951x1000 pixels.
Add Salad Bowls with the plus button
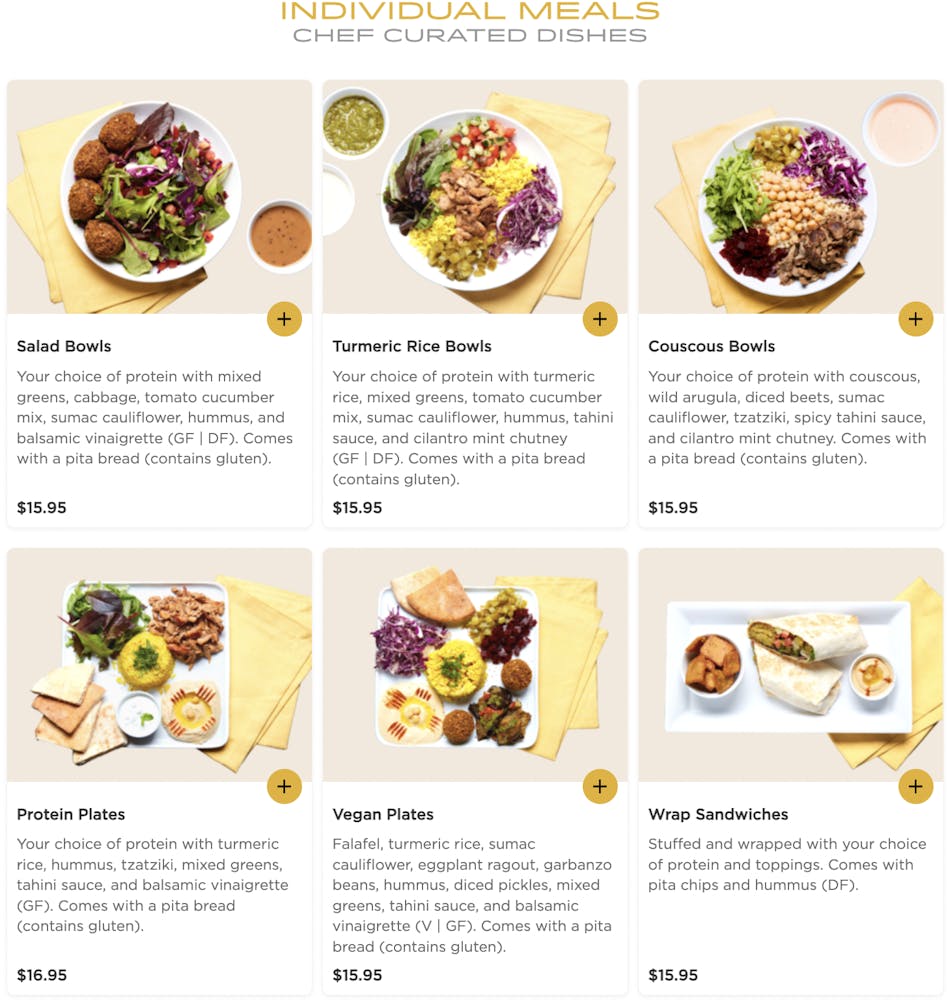284,319
